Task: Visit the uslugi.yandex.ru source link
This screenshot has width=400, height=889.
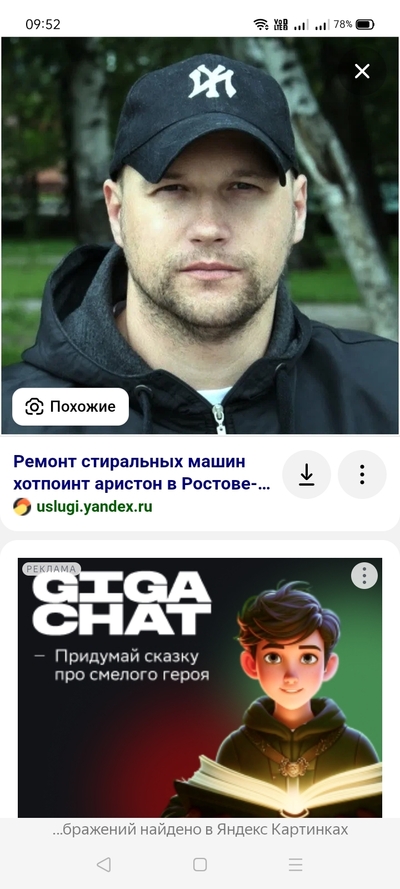Action: (94, 506)
